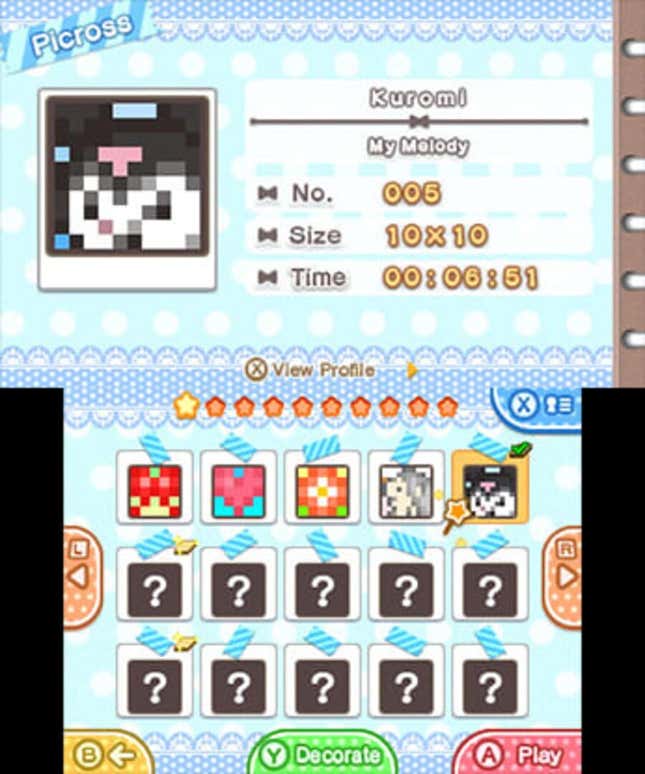Go to the next page with R arrow

click(567, 576)
